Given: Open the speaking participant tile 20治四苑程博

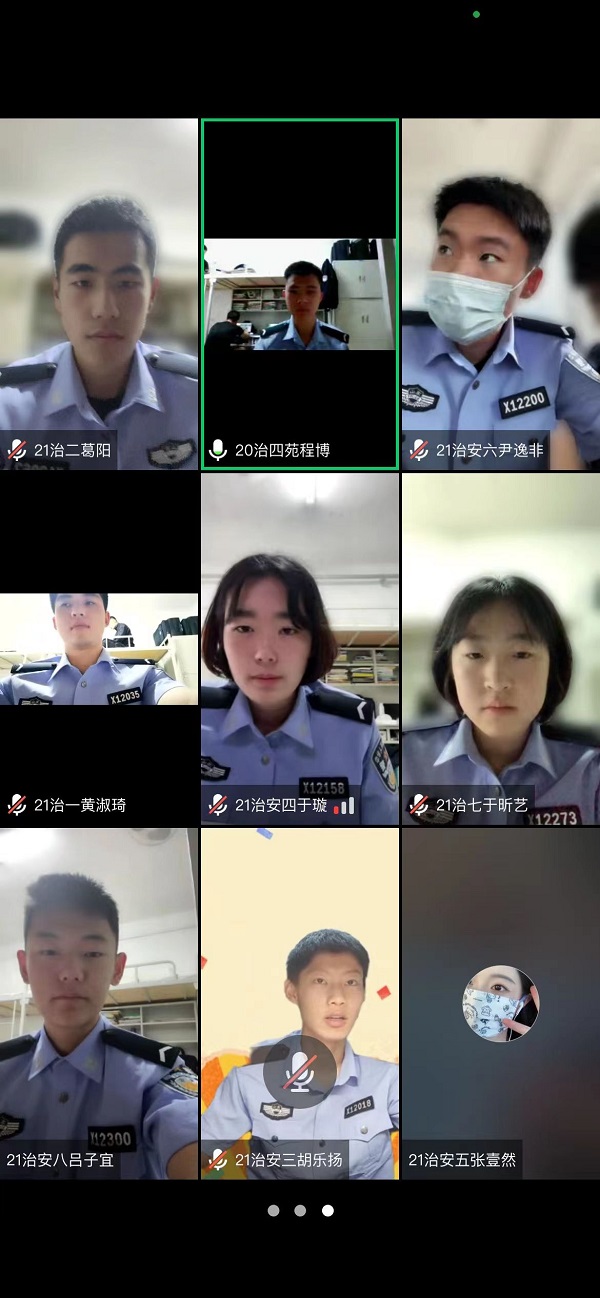Looking at the screenshot, I should click(x=300, y=293).
